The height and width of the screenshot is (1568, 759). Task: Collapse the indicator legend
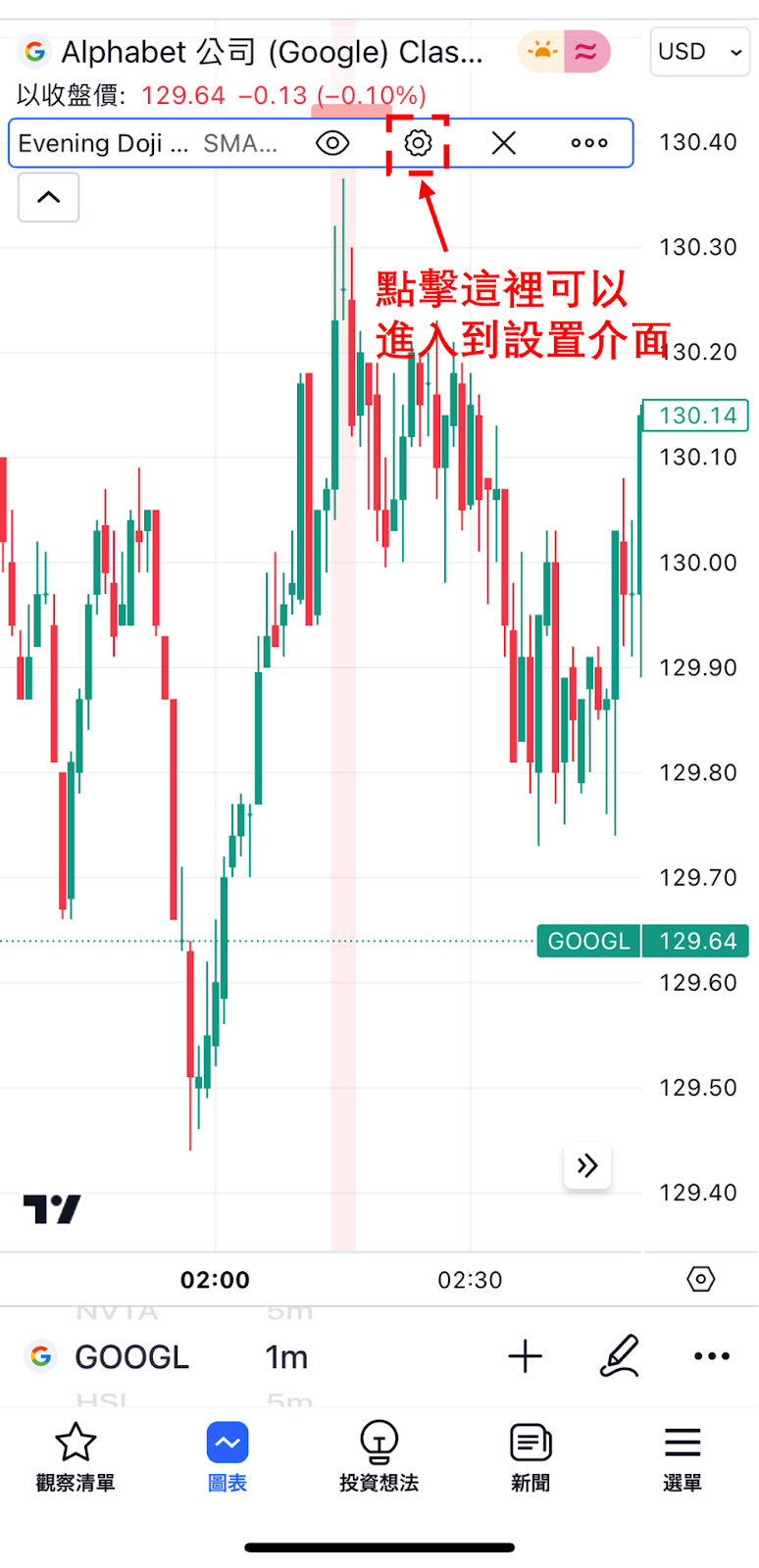[x=48, y=197]
